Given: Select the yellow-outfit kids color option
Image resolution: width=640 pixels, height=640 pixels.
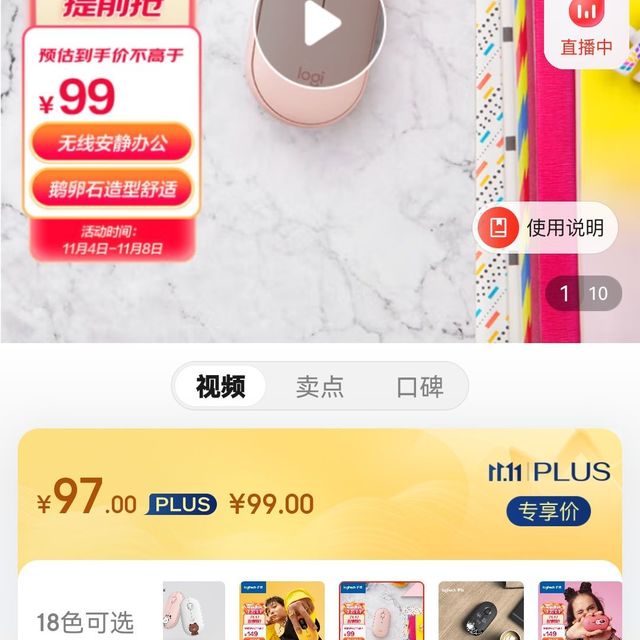Looking at the screenshot, I should coord(282,610).
